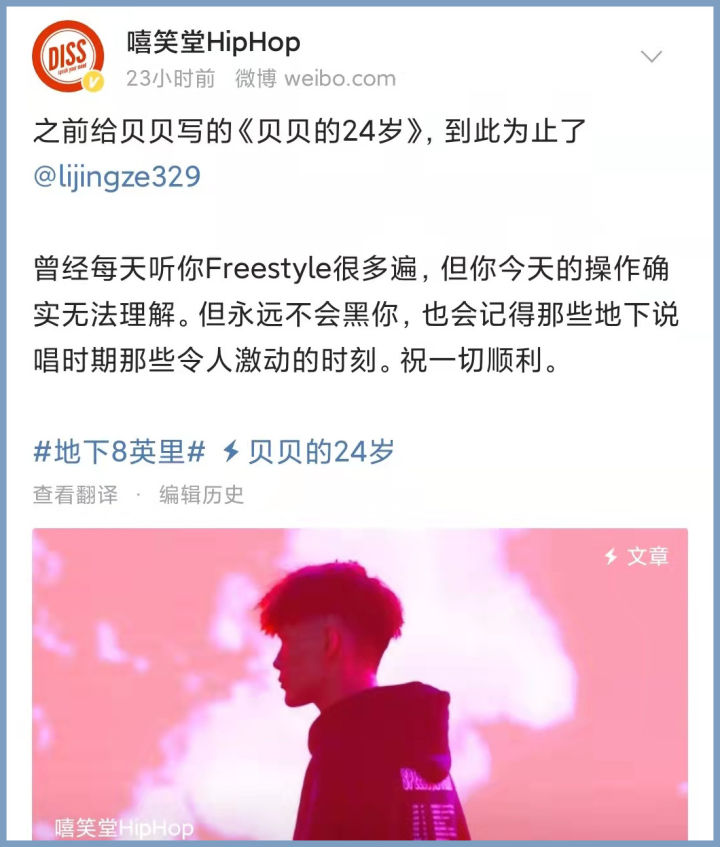Screen dimensions: 720x847
Task: Expand the post options chevron
Action: click(652, 56)
